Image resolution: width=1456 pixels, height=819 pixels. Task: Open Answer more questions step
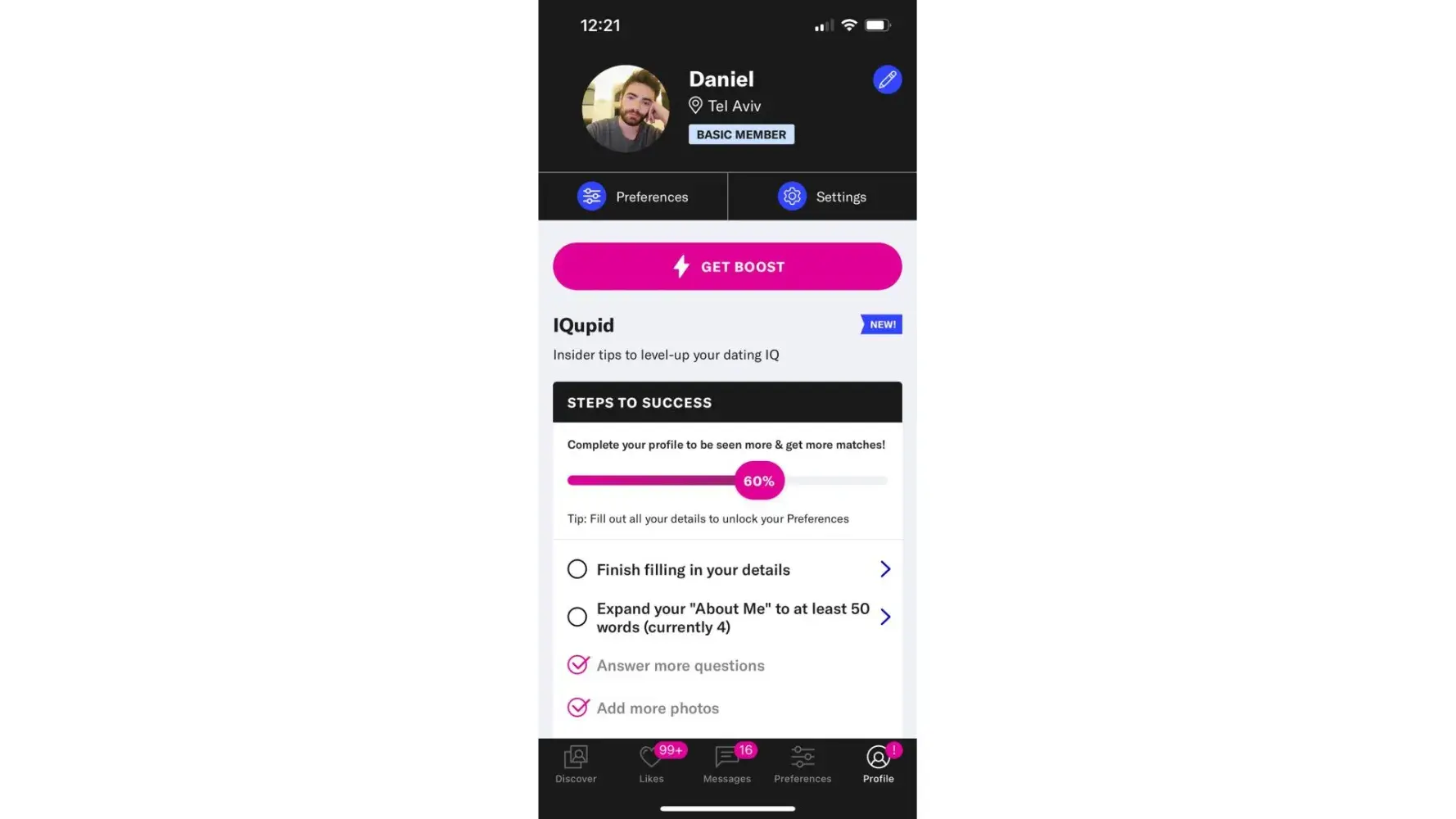[680, 665]
